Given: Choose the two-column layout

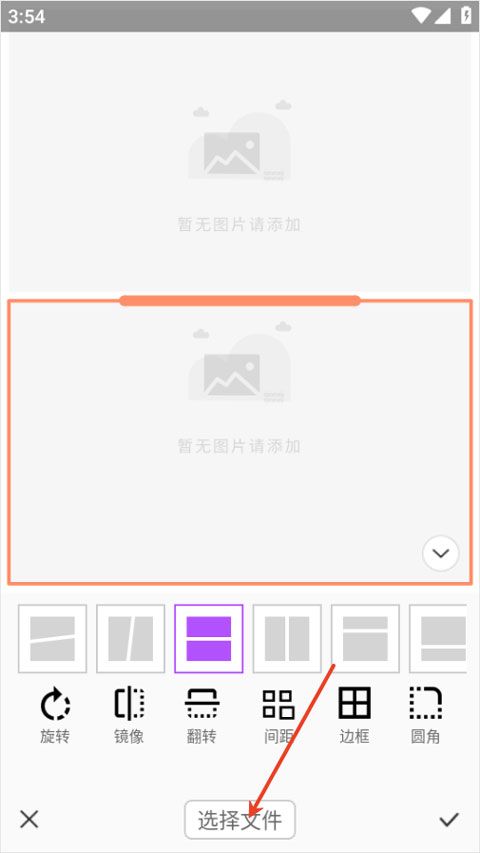Looking at the screenshot, I should [287, 639].
